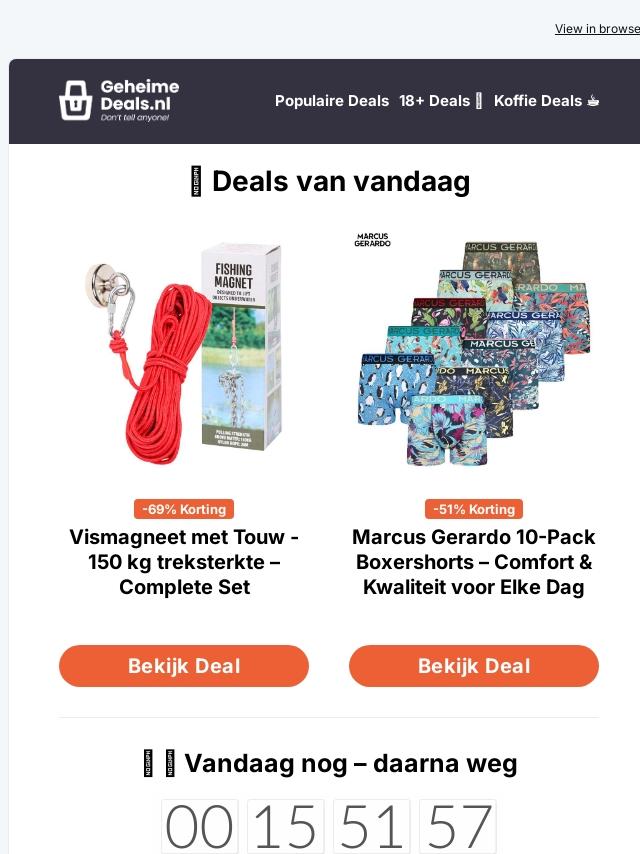Tap Bekijk Deal under Marcus Gerardo Boxershorts
The image size is (640, 854).
pyautogui.click(x=474, y=666)
